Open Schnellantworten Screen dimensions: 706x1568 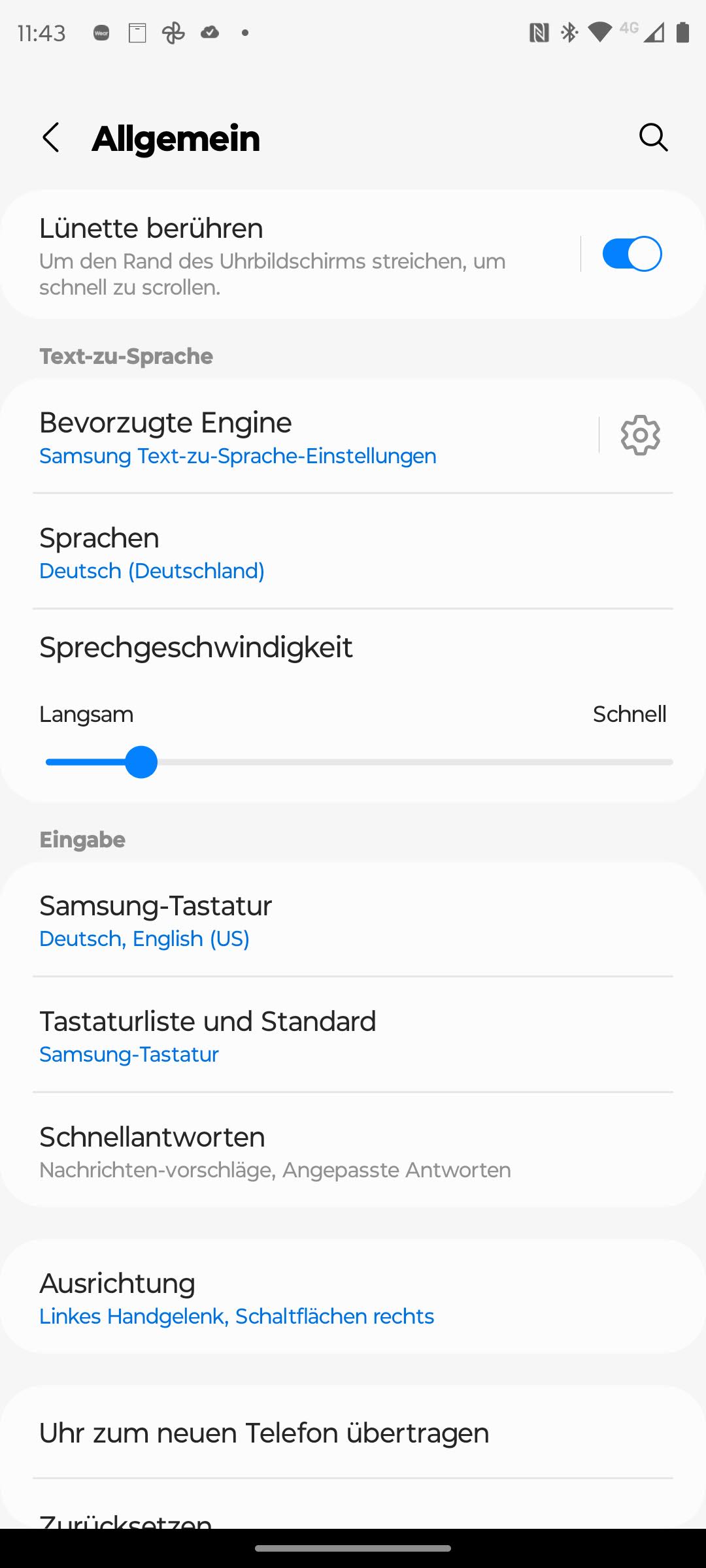353,1151
